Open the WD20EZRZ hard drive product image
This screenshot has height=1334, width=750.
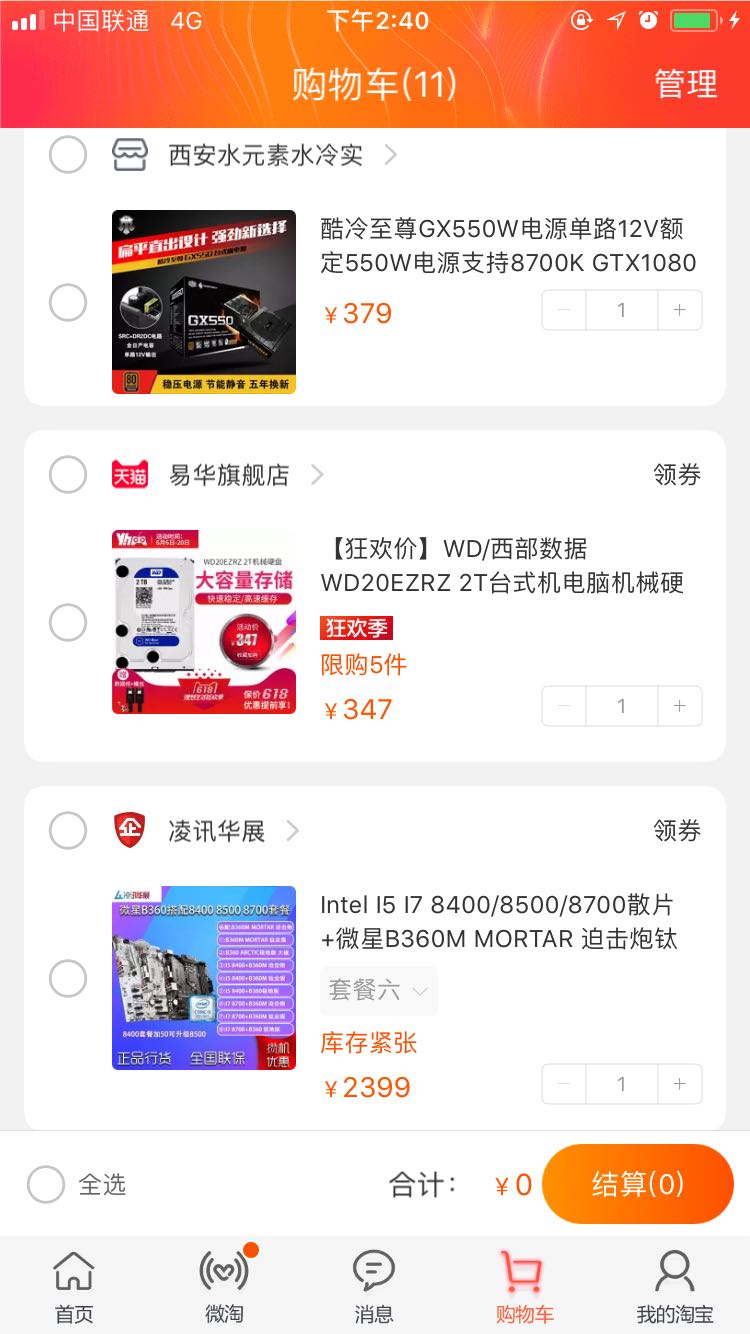204,622
